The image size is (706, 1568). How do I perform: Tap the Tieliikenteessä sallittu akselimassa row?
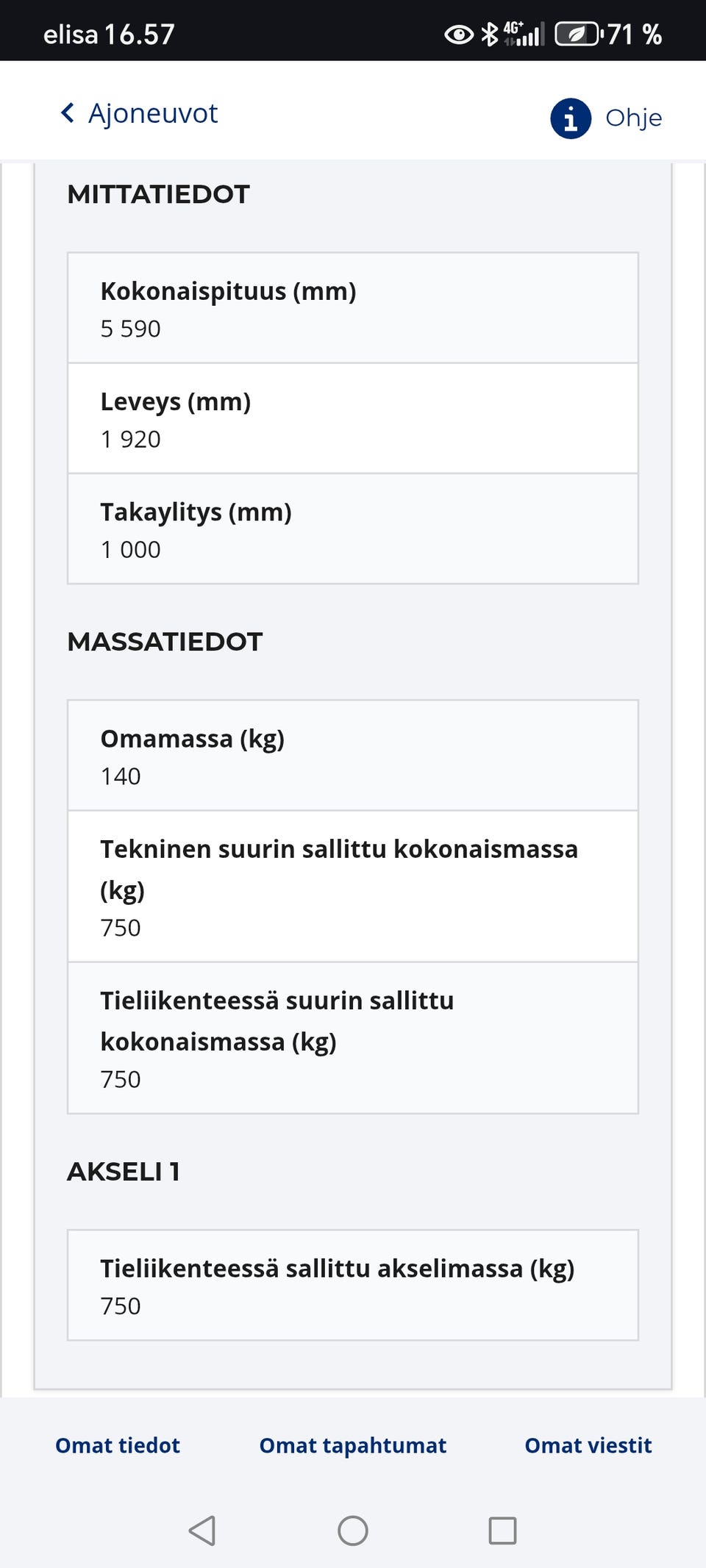click(x=352, y=1285)
